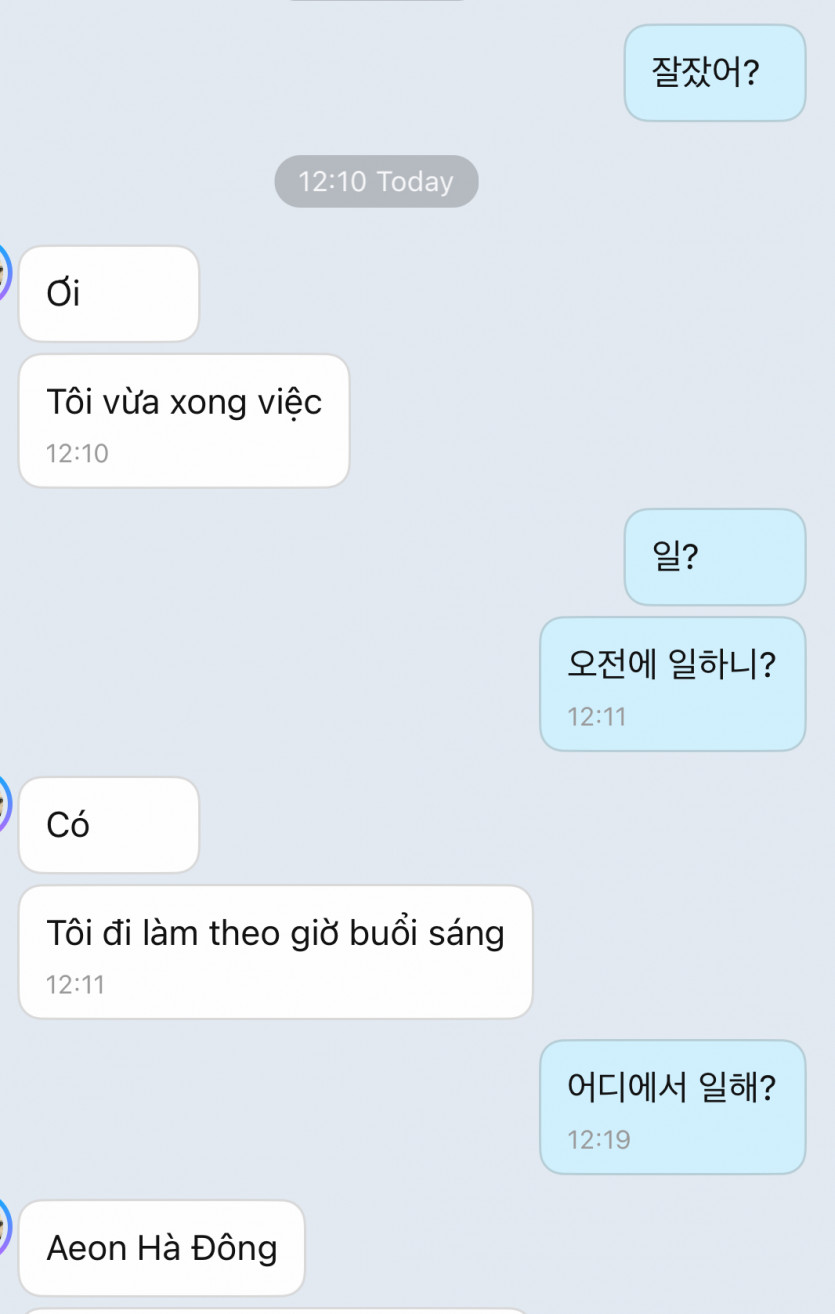This screenshot has height=1314, width=835.
Task: Tap the "일?" blue message bubble
Action: point(713,557)
